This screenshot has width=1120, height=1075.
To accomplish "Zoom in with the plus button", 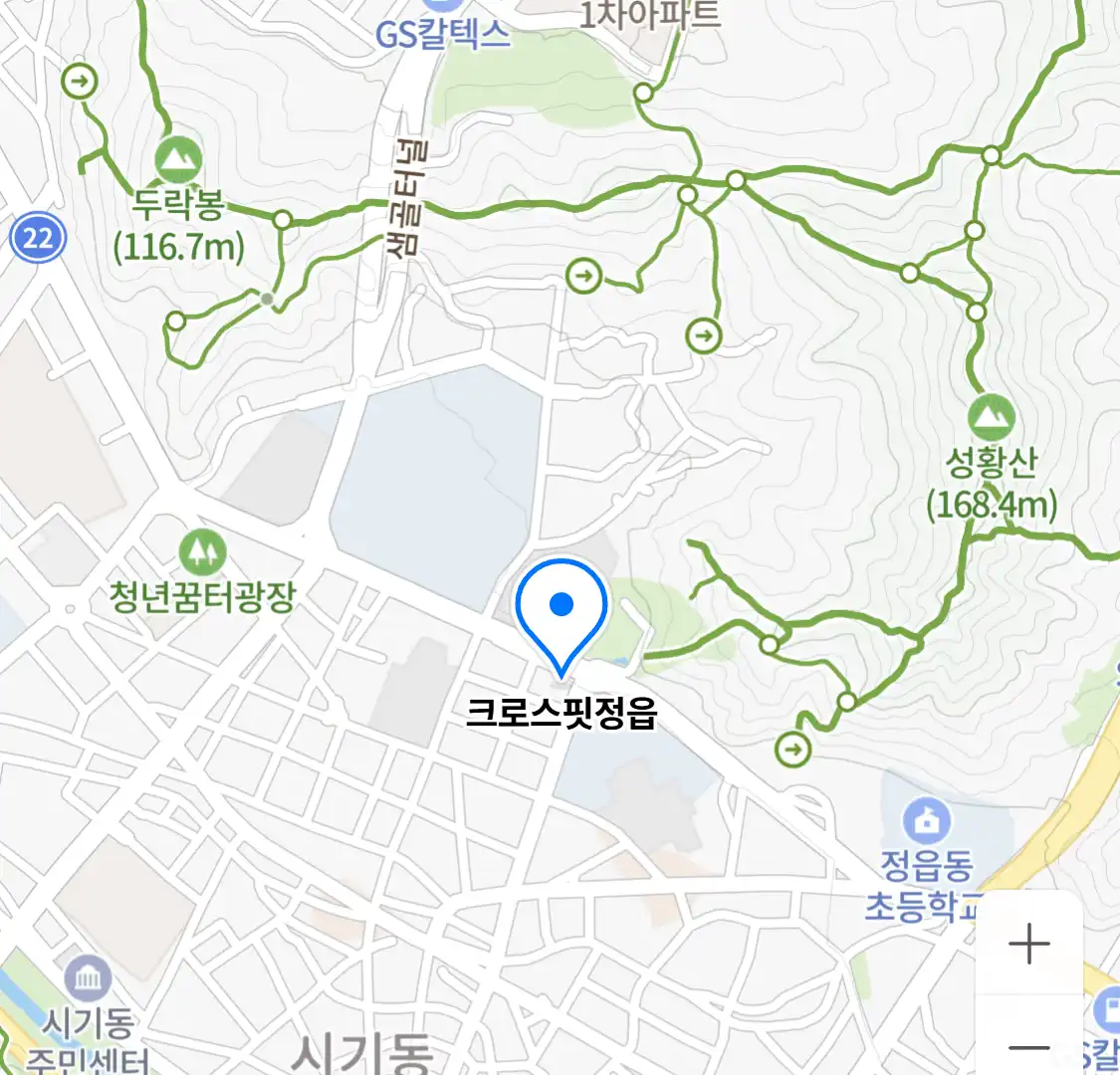I will click(1028, 944).
